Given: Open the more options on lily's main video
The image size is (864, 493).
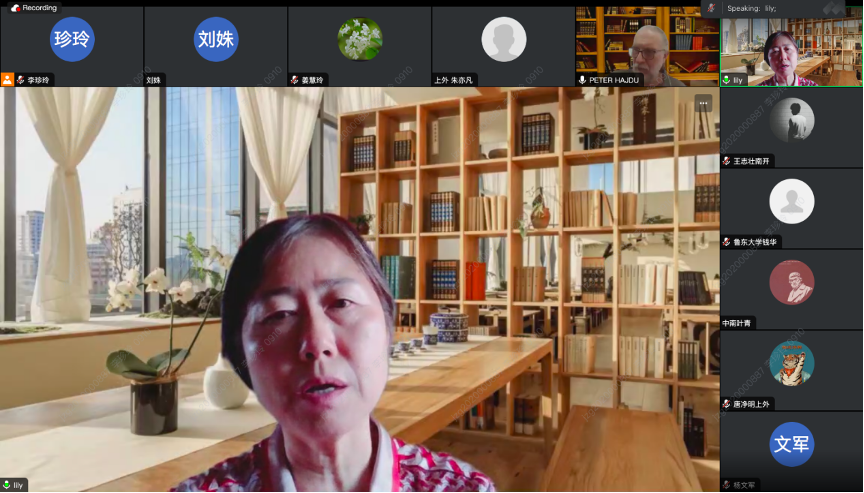Looking at the screenshot, I should 703,102.
